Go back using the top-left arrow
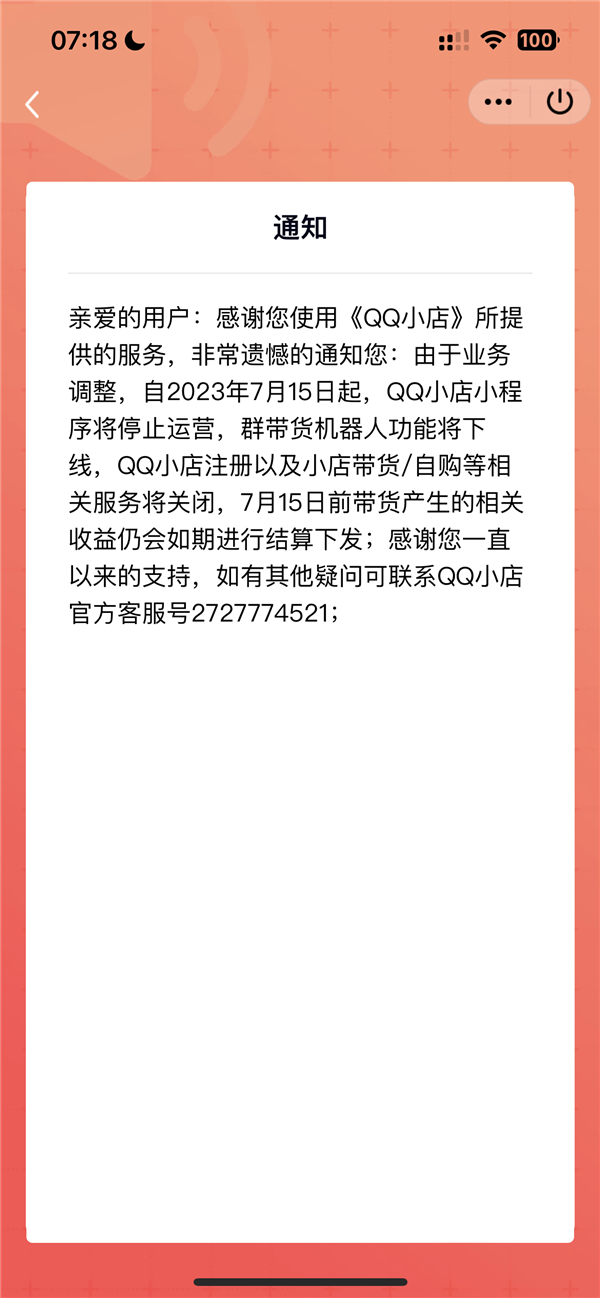Viewport: 600px width, 1298px height. pyautogui.click(x=33, y=104)
